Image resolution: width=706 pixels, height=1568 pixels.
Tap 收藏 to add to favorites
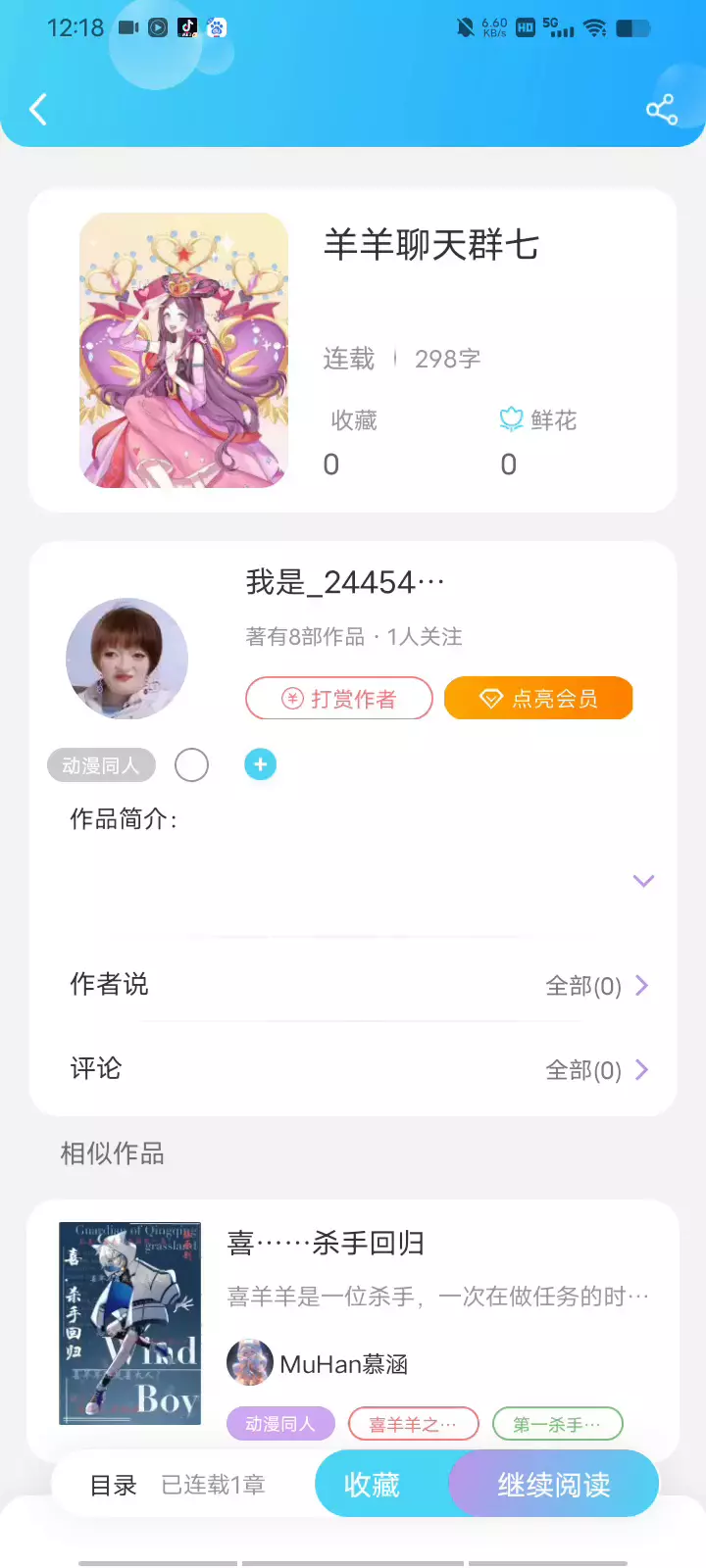[x=373, y=1485]
